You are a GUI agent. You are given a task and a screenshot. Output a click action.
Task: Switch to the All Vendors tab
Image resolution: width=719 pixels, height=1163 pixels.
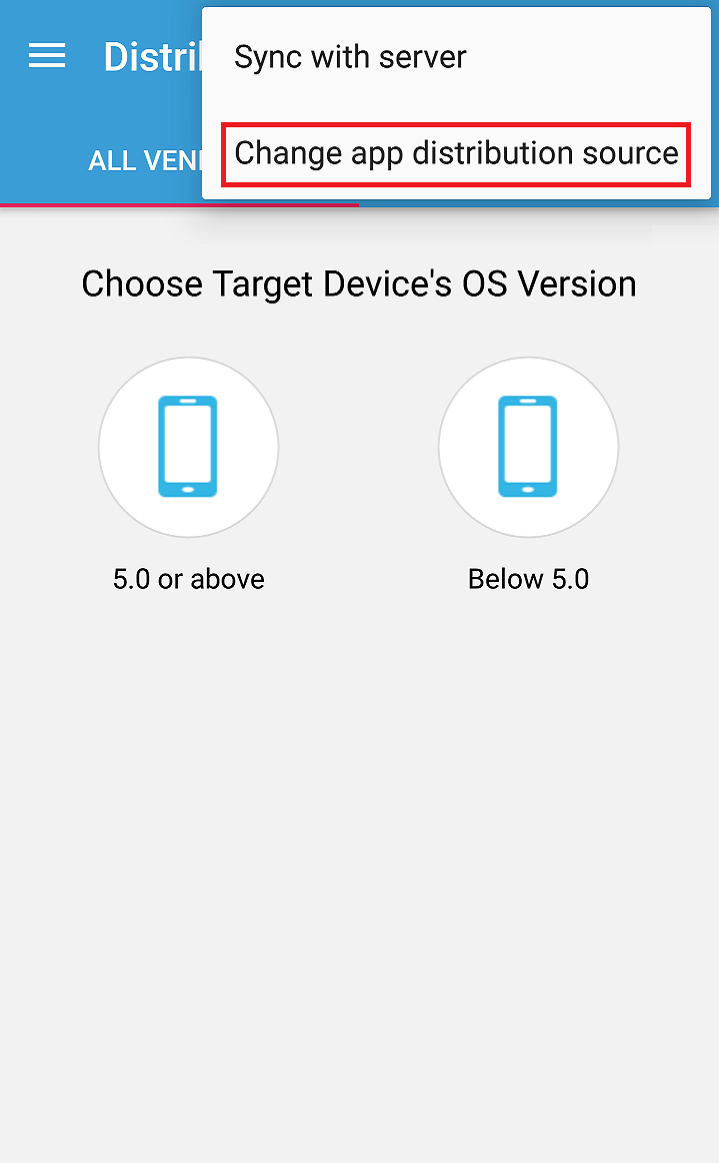point(145,161)
